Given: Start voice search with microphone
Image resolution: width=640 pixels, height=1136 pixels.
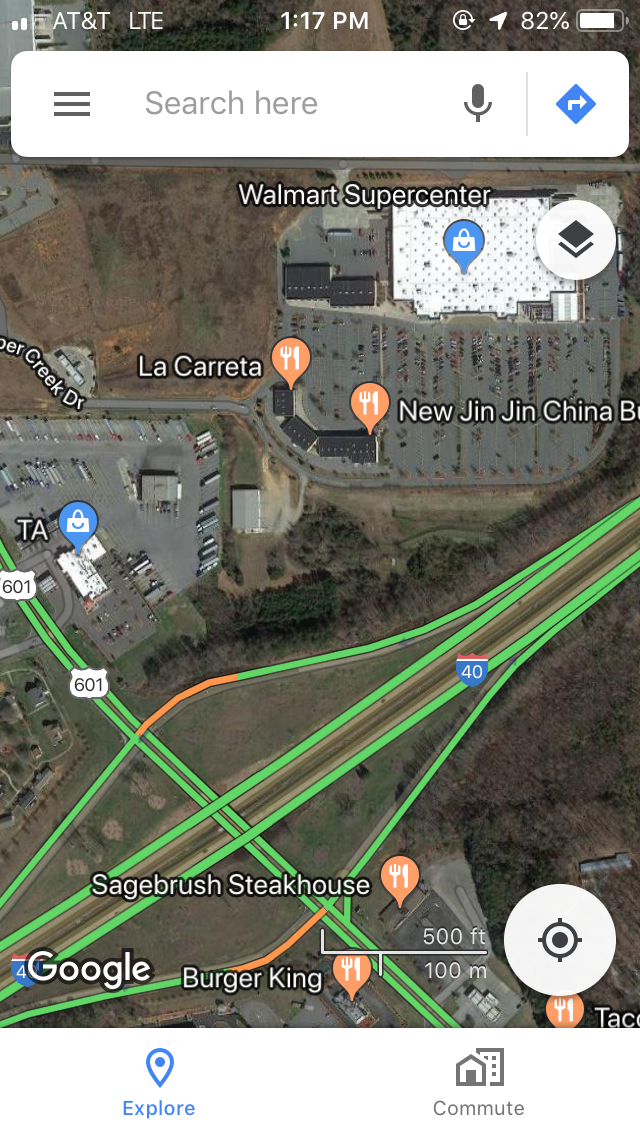Looking at the screenshot, I should (478, 104).
